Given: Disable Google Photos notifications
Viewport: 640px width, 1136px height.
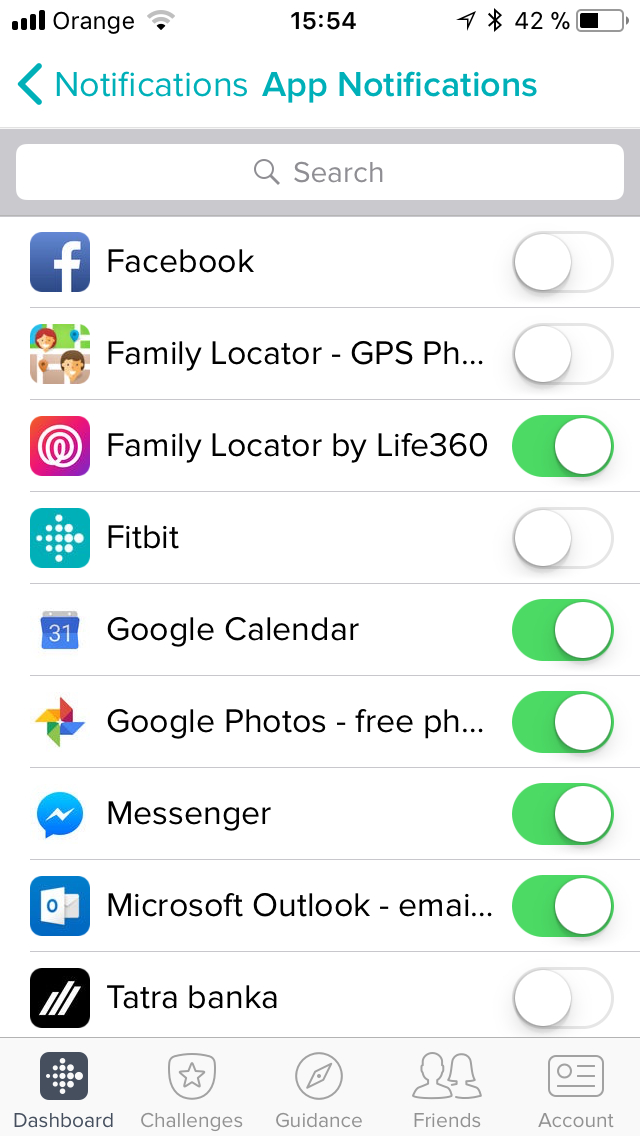Looking at the screenshot, I should point(562,722).
